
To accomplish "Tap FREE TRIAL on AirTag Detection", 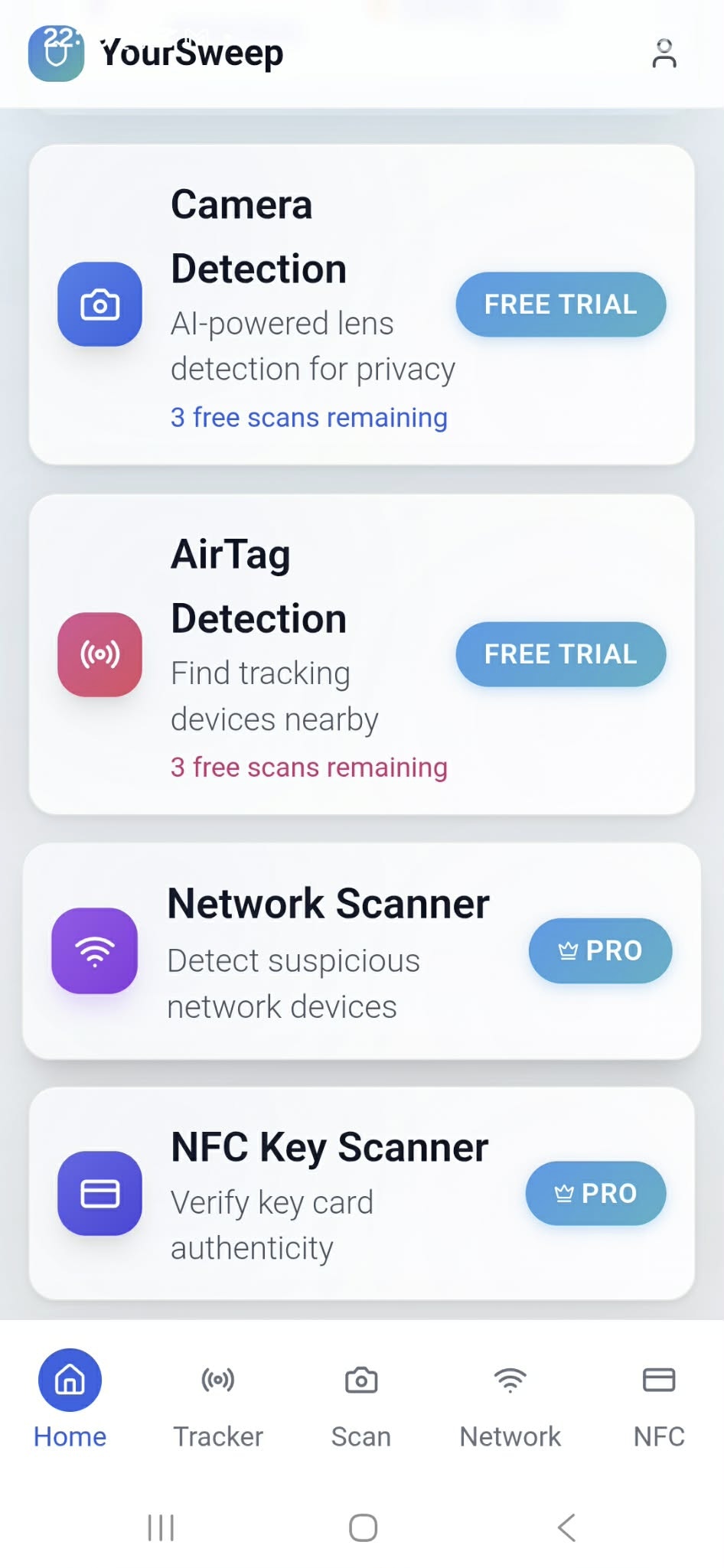I will (x=559, y=654).
